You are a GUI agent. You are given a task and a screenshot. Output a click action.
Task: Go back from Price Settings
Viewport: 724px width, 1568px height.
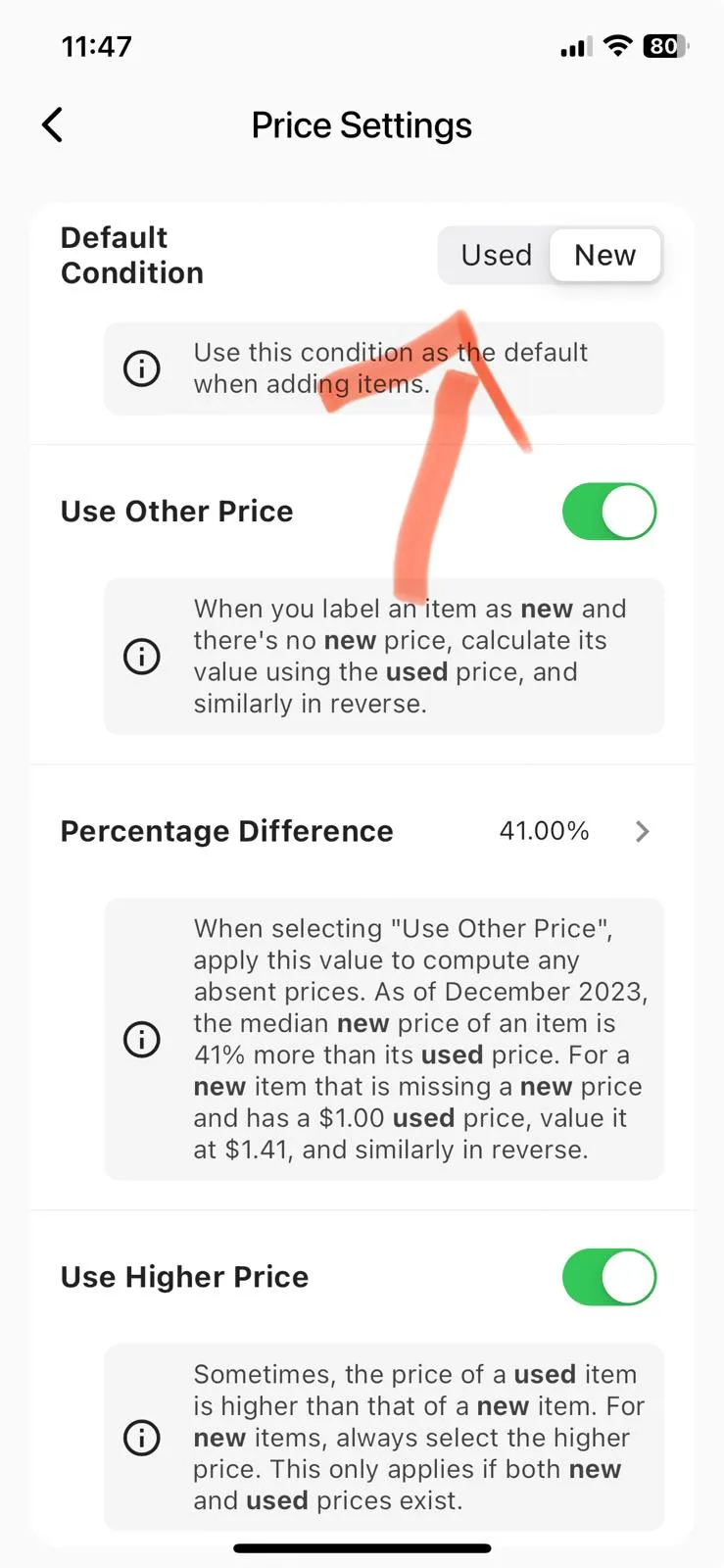53,125
